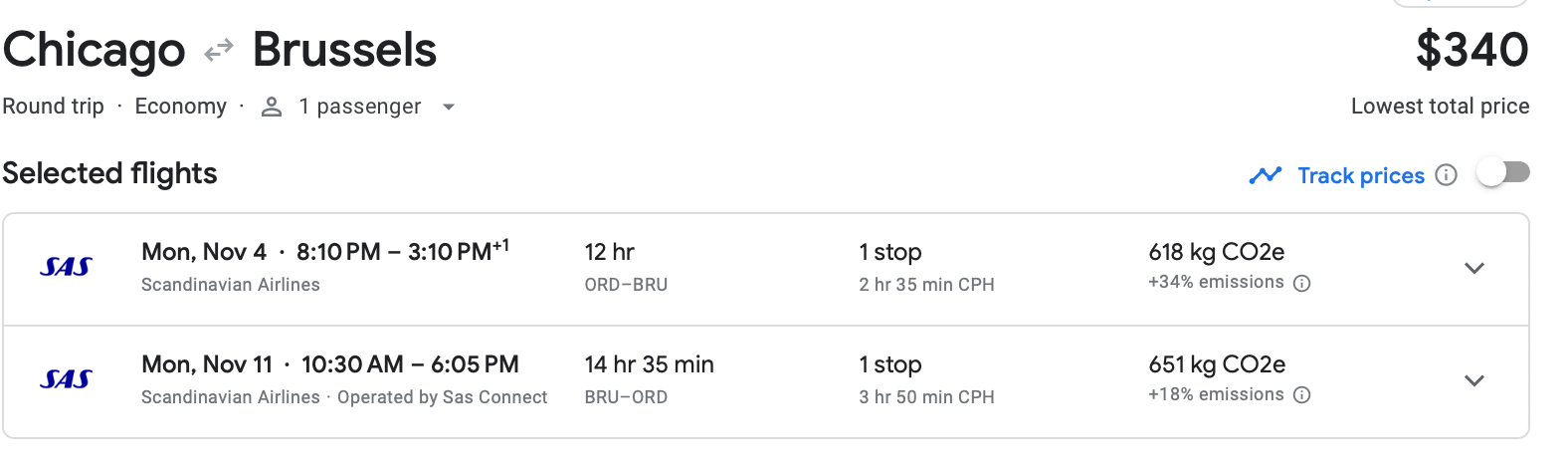The width and height of the screenshot is (1568, 470).
Task: View info for +18% emissions
Action: click(x=1301, y=395)
